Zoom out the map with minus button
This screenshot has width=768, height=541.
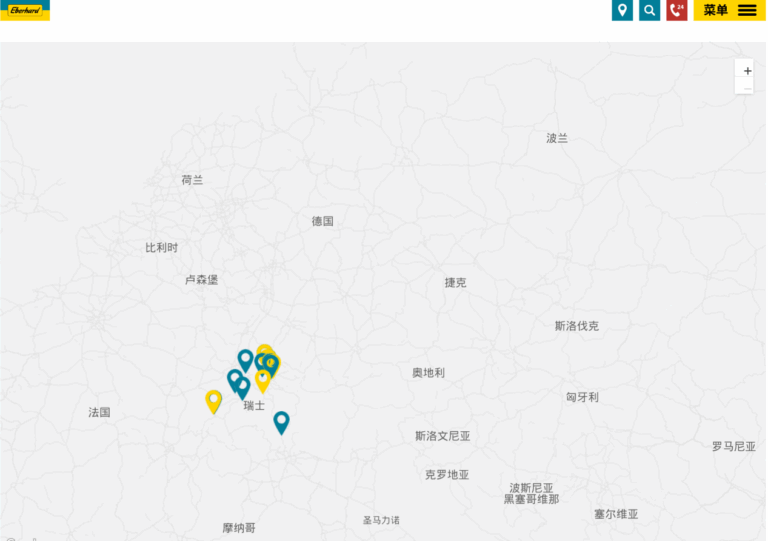747,88
